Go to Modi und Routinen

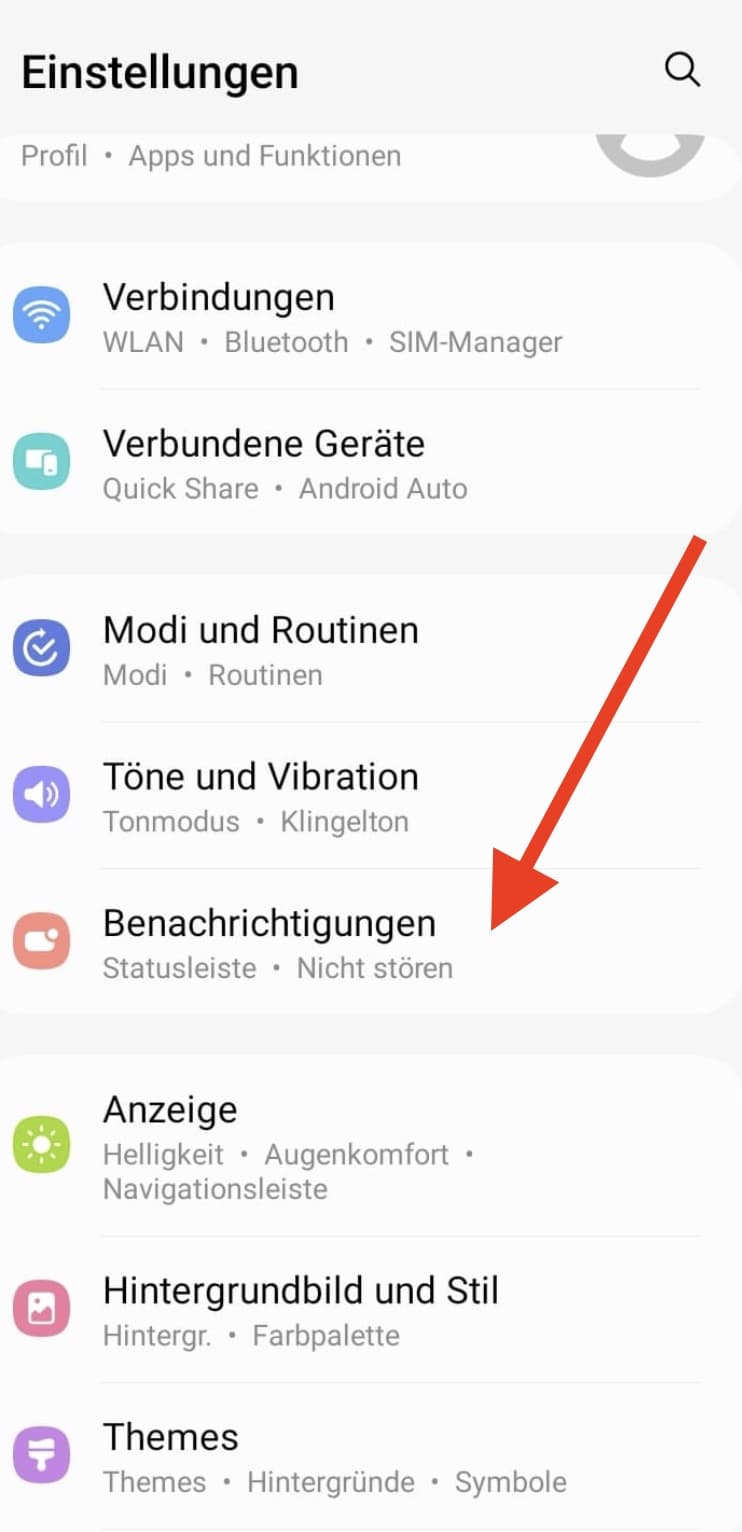pos(371,649)
